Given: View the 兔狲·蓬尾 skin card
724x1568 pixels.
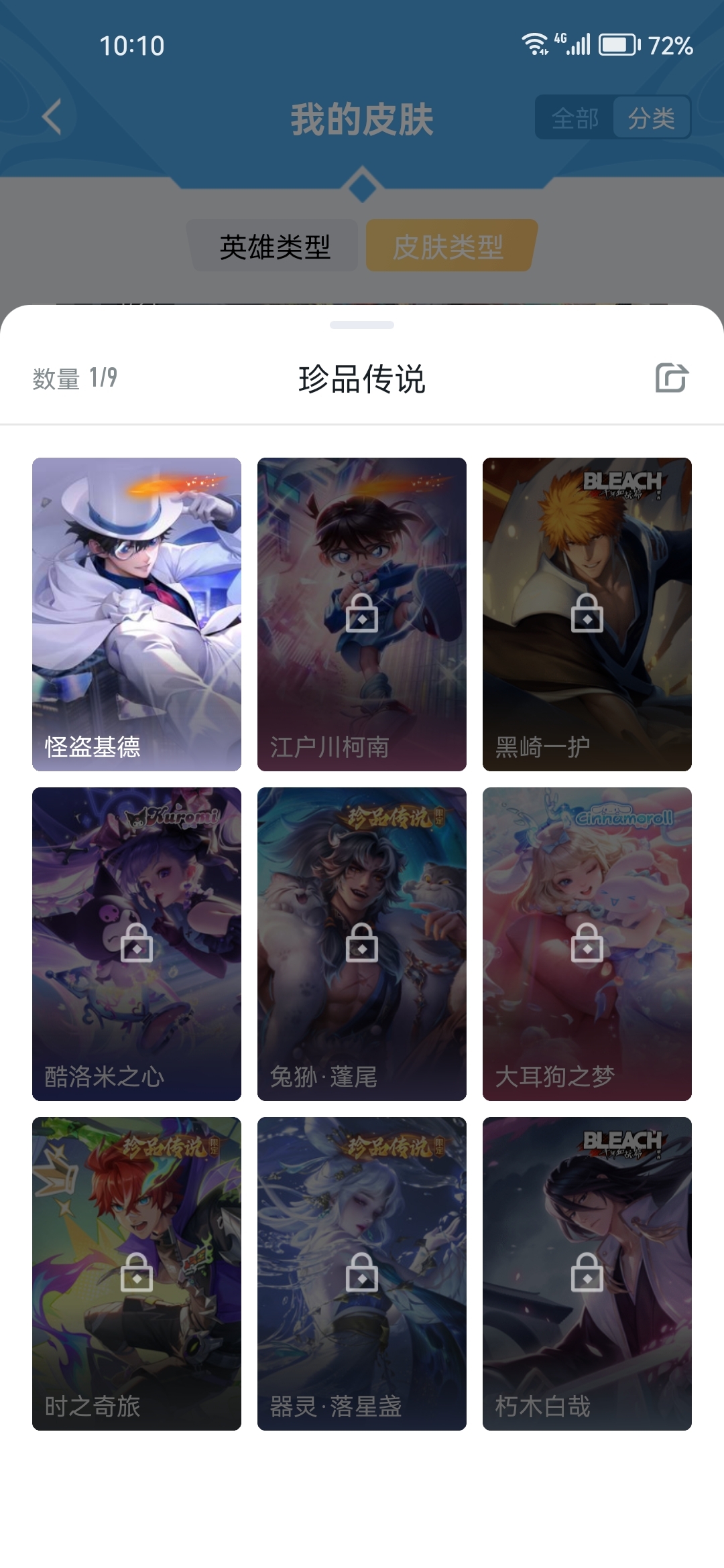Looking at the screenshot, I should tap(362, 943).
